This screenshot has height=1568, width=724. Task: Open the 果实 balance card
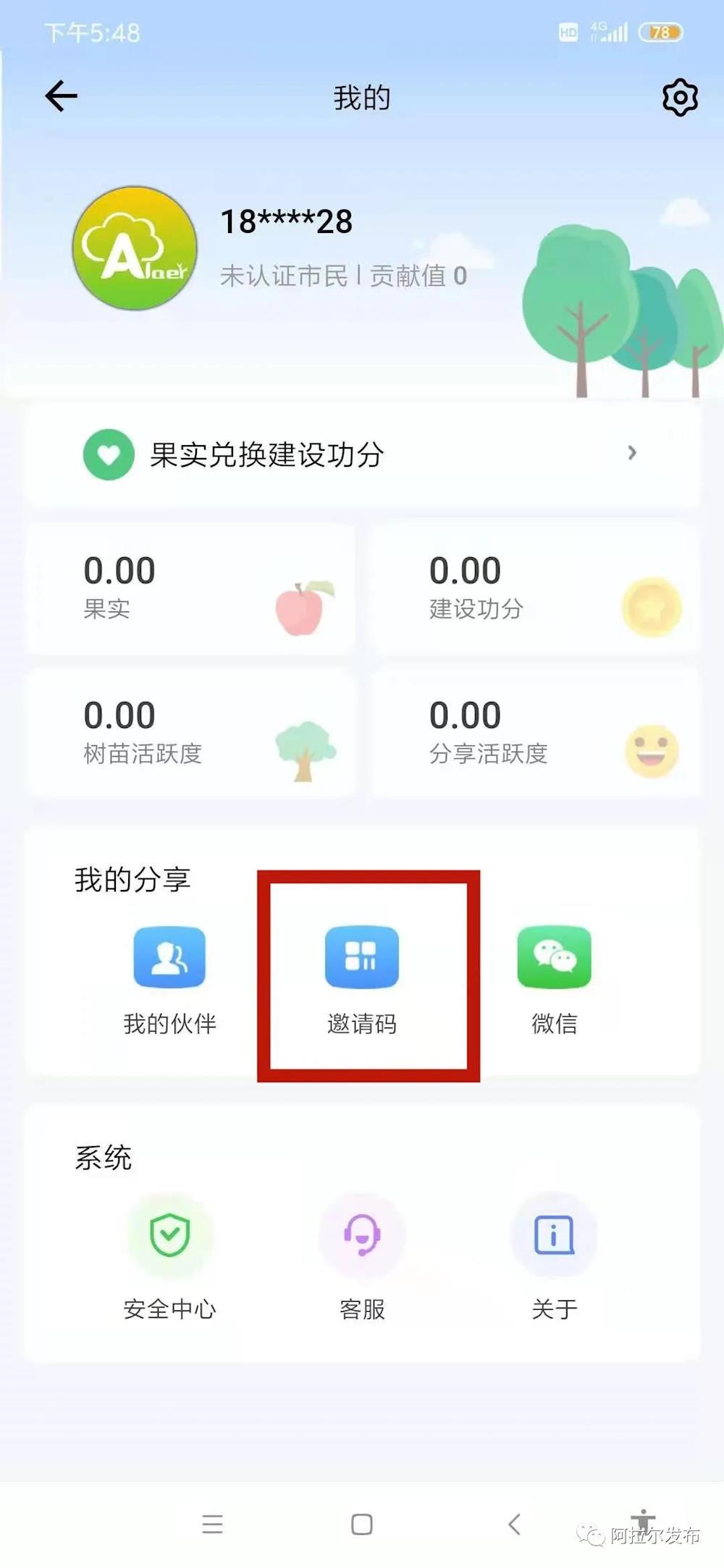(x=192, y=589)
